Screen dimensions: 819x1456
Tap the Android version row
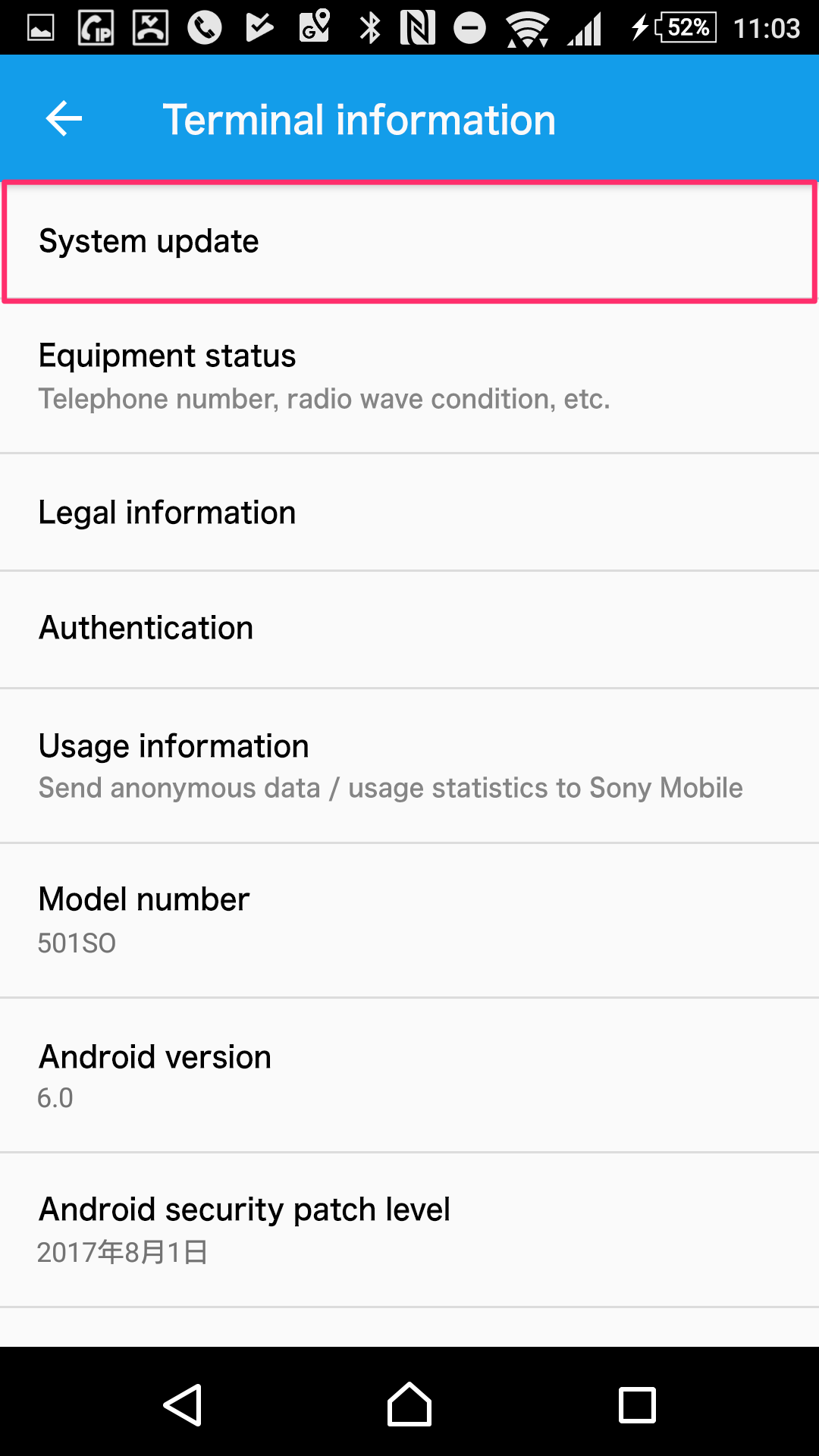click(x=409, y=1075)
